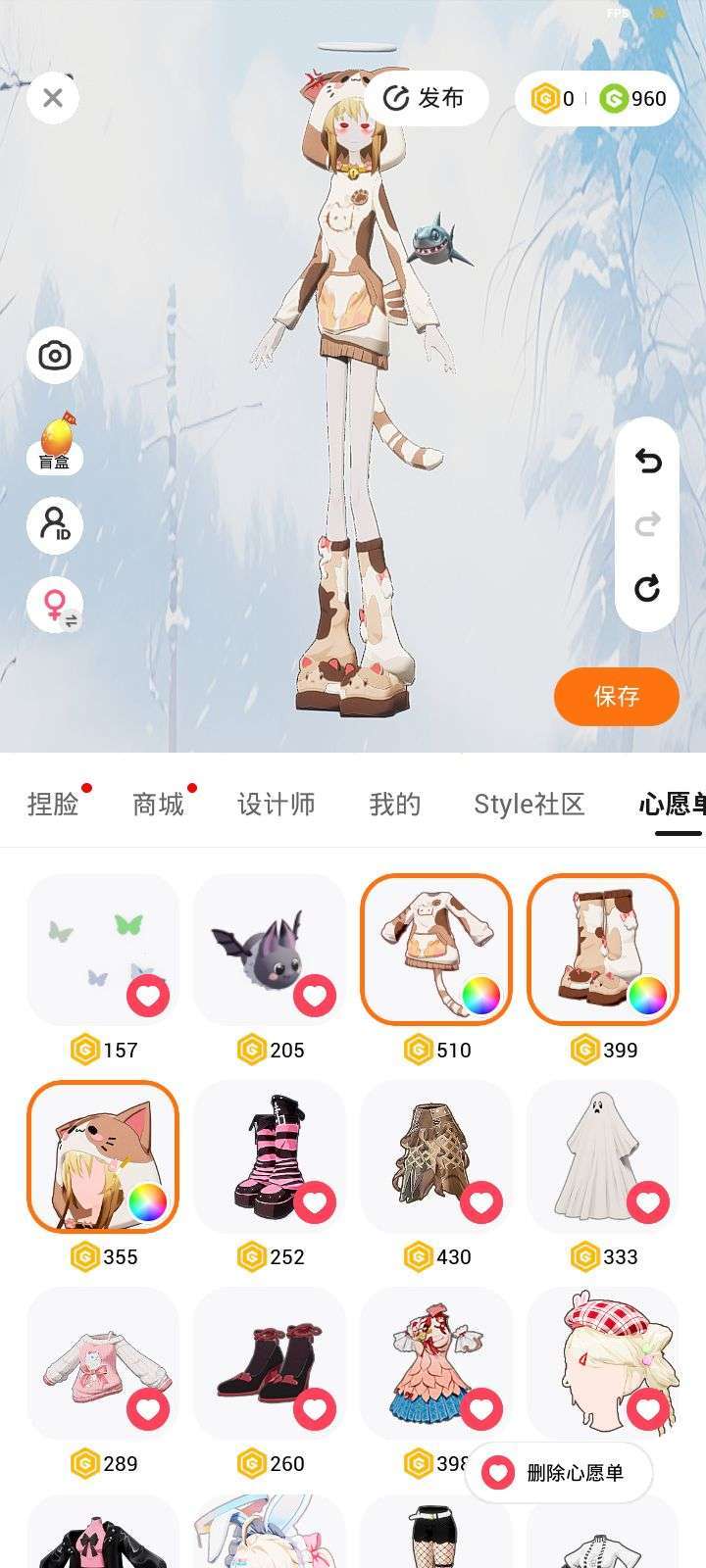Open the 设计师 tab
706x1568 pixels.
pos(276,805)
